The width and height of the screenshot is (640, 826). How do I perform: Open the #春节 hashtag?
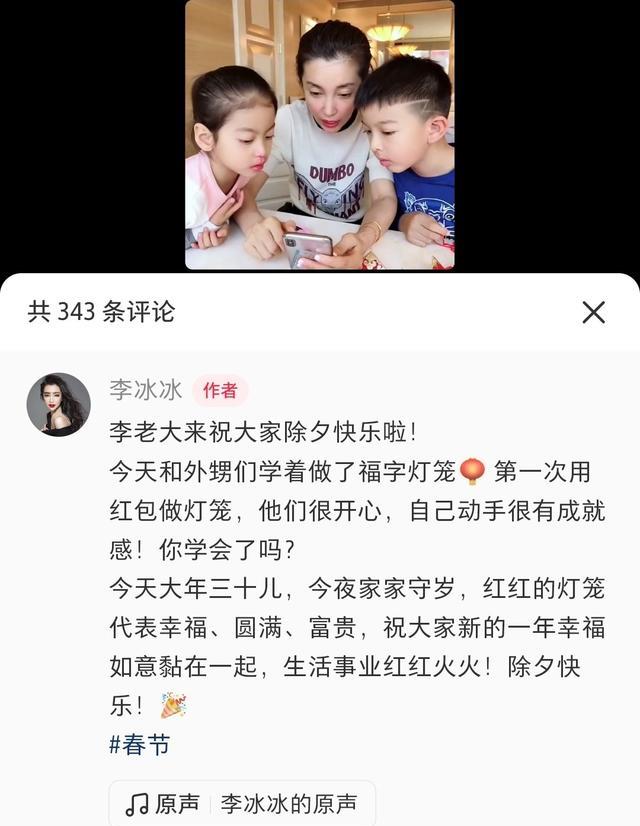(x=140, y=745)
